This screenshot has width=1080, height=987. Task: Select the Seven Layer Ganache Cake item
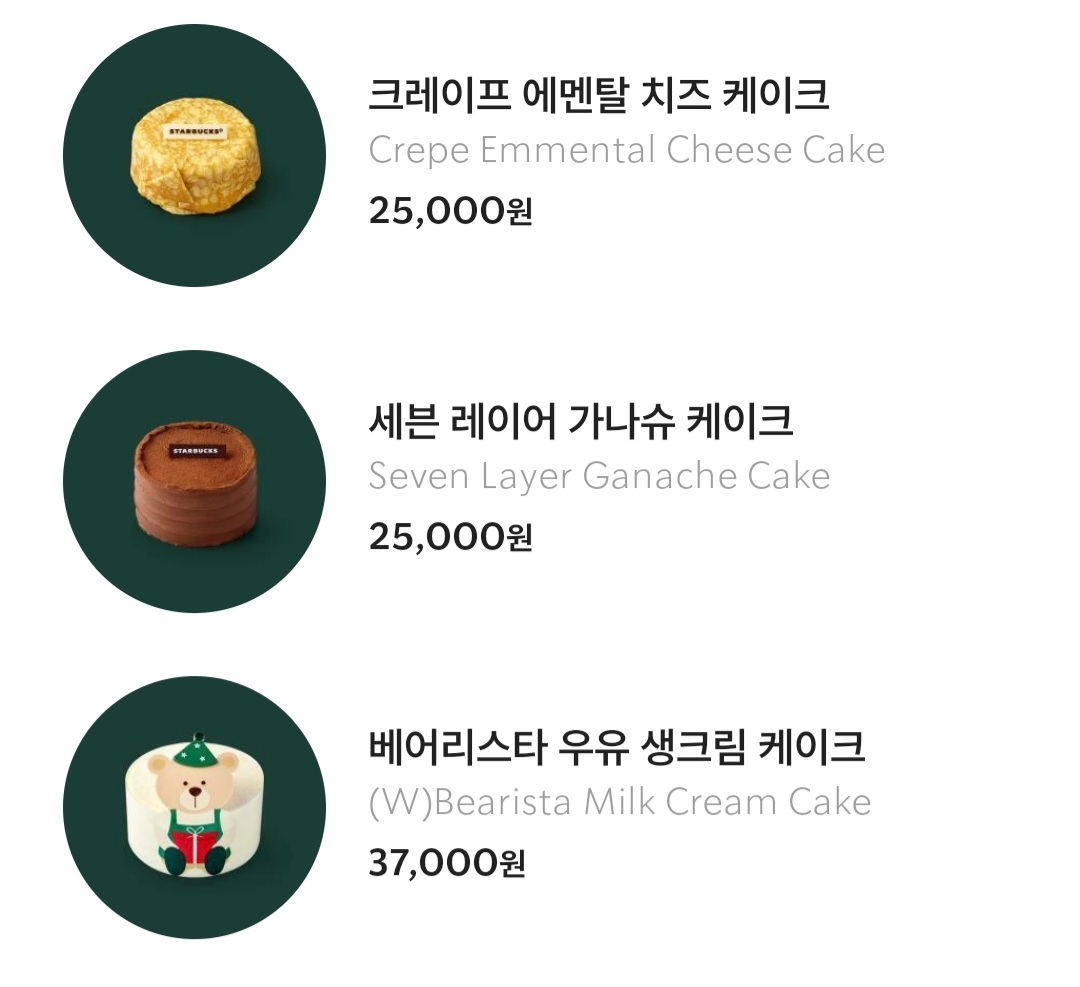pyautogui.click(x=540, y=481)
